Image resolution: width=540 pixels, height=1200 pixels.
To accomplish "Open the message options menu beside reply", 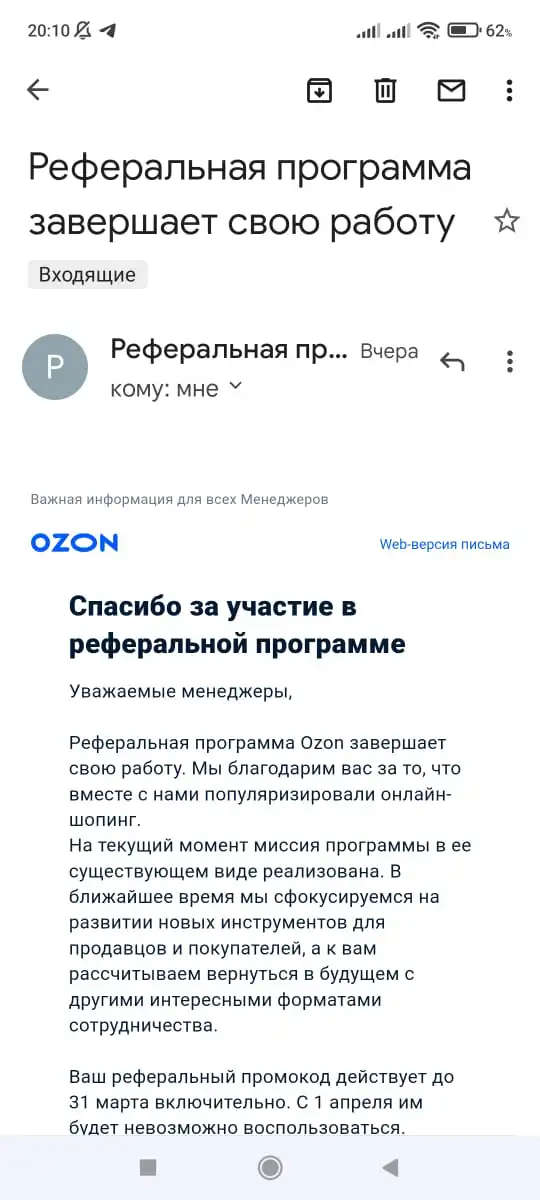I will coord(509,362).
